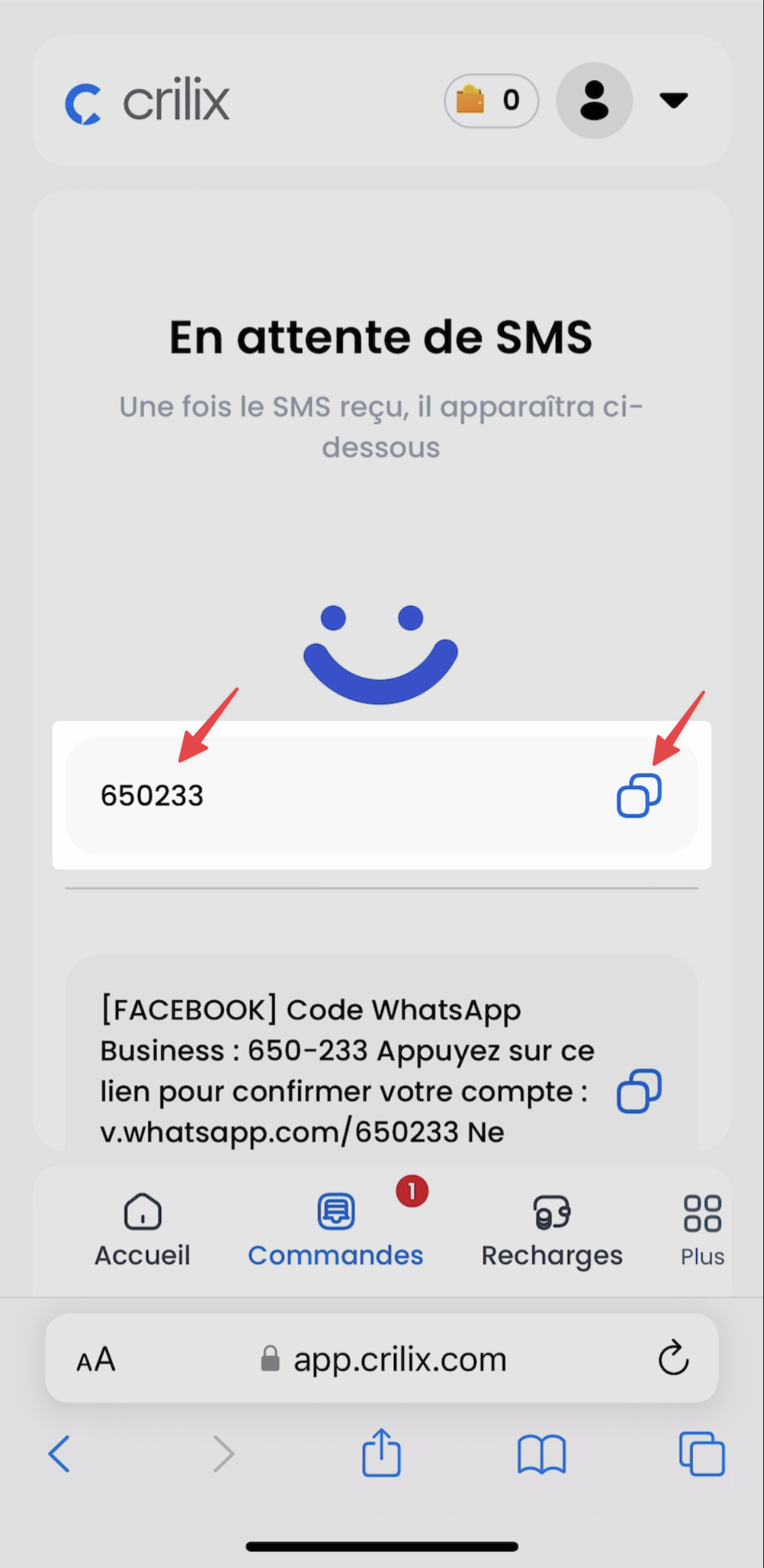764x1568 pixels.
Task: Expand the account dropdown arrow
Action: 674,101
